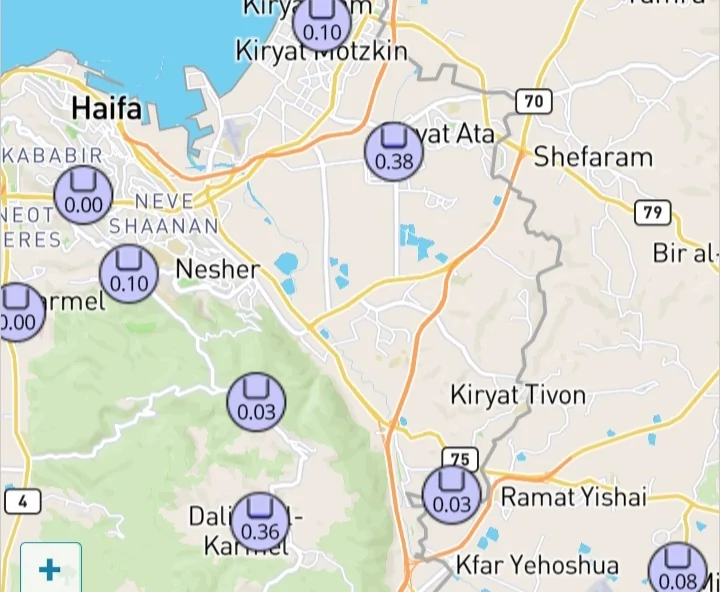Image resolution: width=720 pixels, height=592 pixels.
Task: Tap the 0.00 marker near Kababir
Action: [x=83, y=196]
